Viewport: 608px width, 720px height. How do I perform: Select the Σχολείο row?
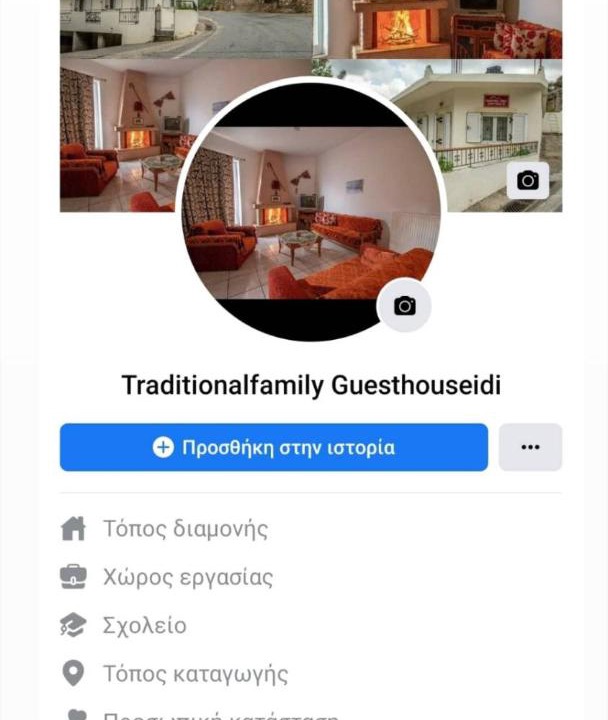(x=144, y=626)
